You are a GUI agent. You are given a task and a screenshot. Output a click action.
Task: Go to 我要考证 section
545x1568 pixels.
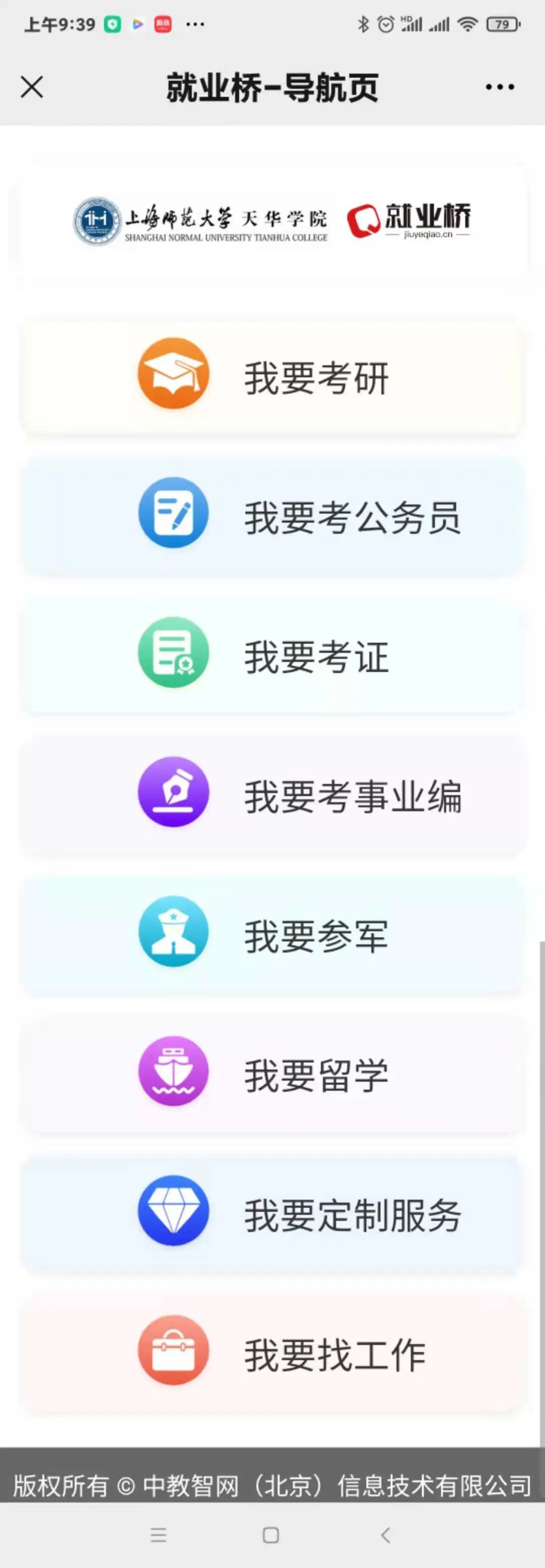coord(271,656)
